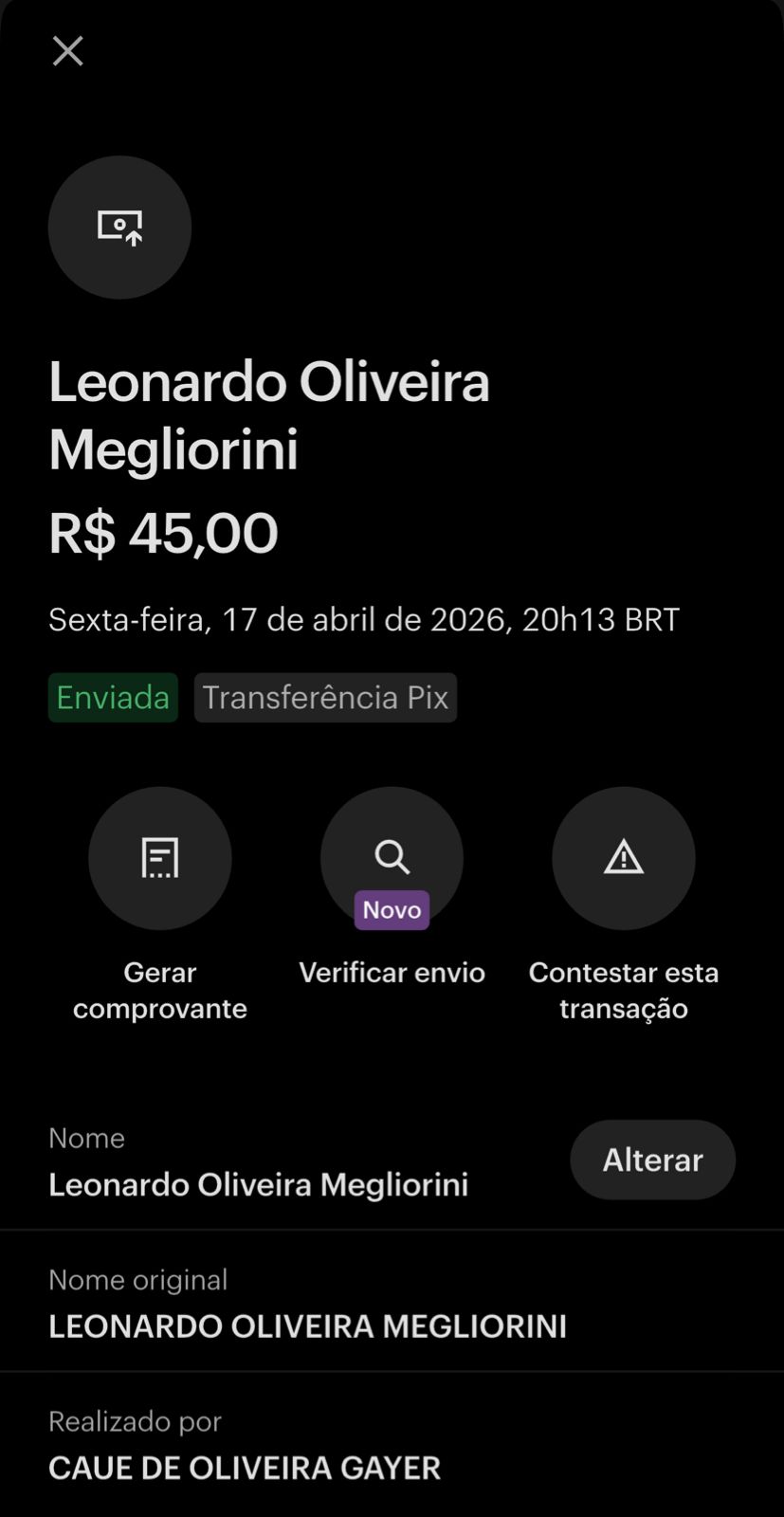Tap Gerar comprovante to generate receipt
Image resolution: width=784 pixels, height=1517 pixels.
point(160,858)
